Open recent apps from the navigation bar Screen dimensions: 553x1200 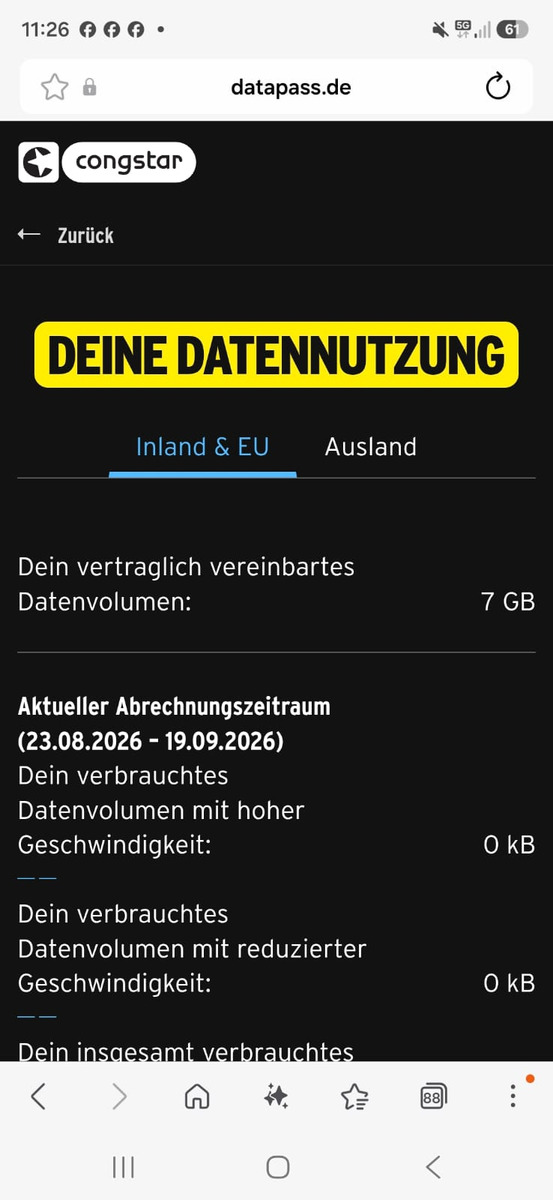pyautogui.click(x=123, y=1166)
